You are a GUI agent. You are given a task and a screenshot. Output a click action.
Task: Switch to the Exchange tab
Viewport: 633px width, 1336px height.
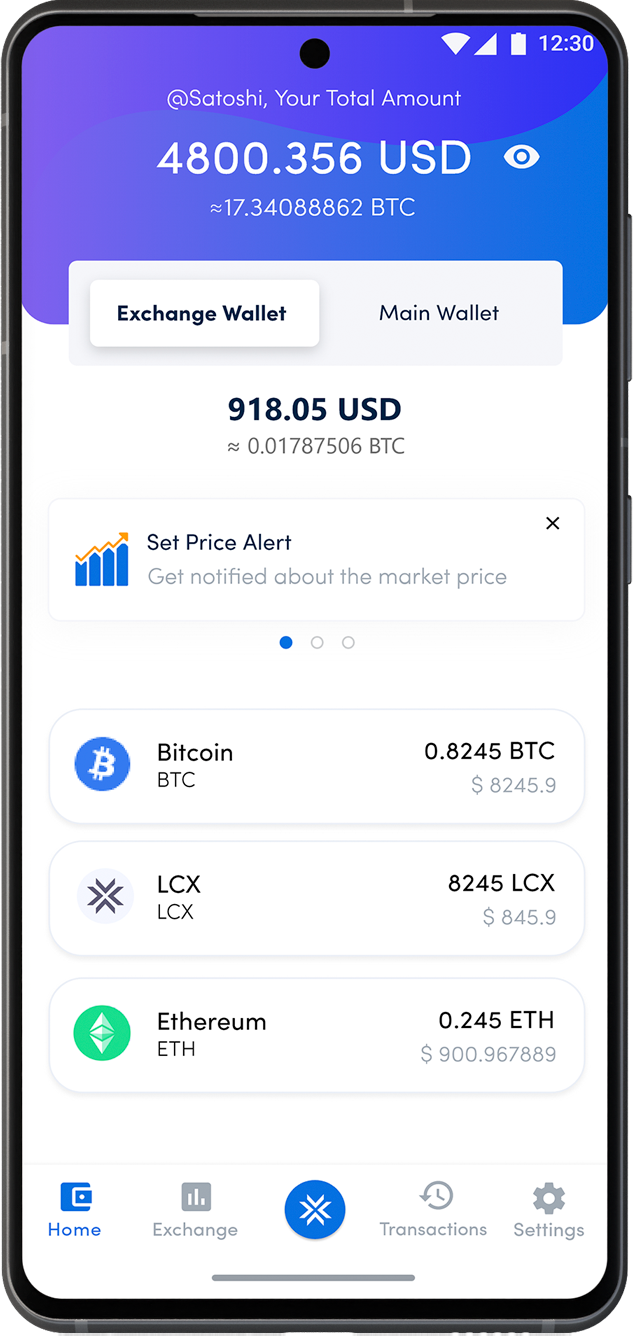[195, 1210]
